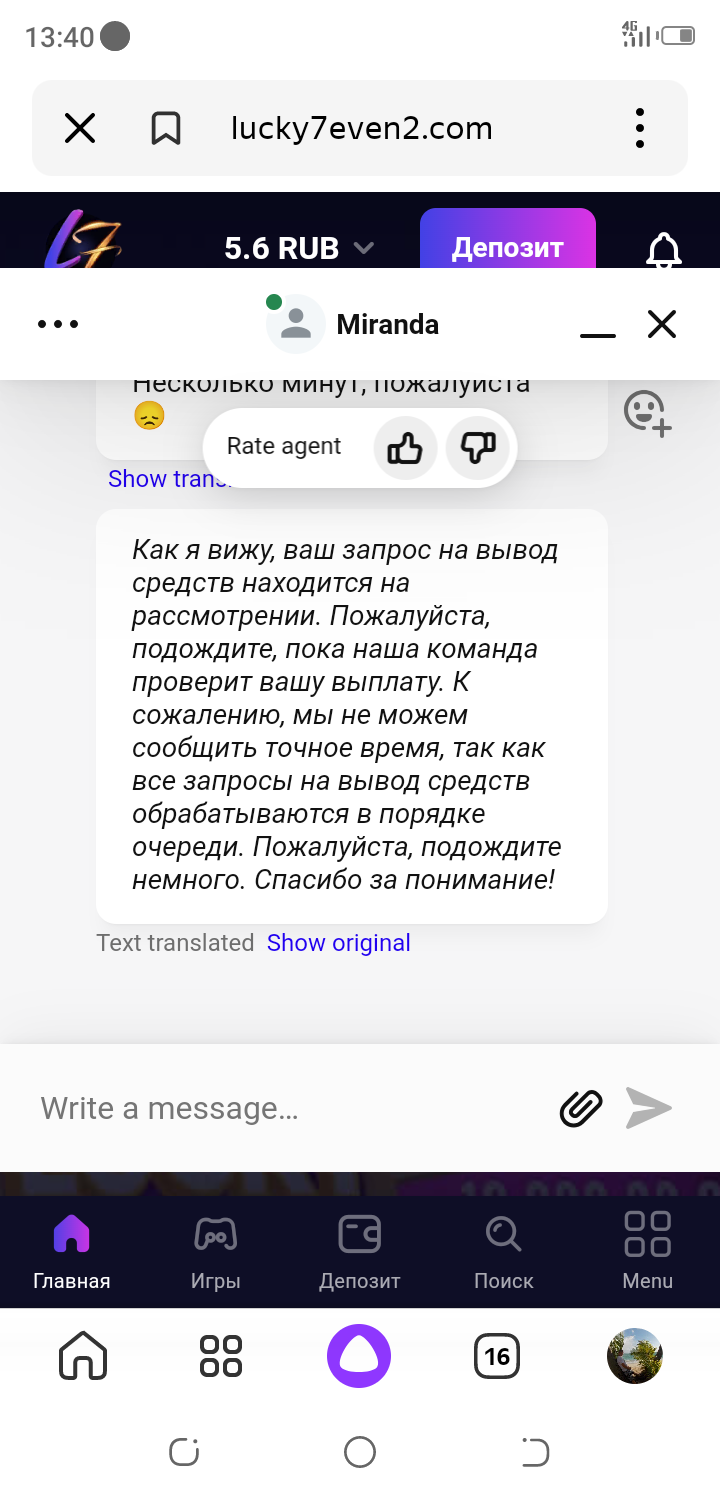Rate the agent with thumbs up
The width and height of the screenshot is (720, 1500).
405,447
